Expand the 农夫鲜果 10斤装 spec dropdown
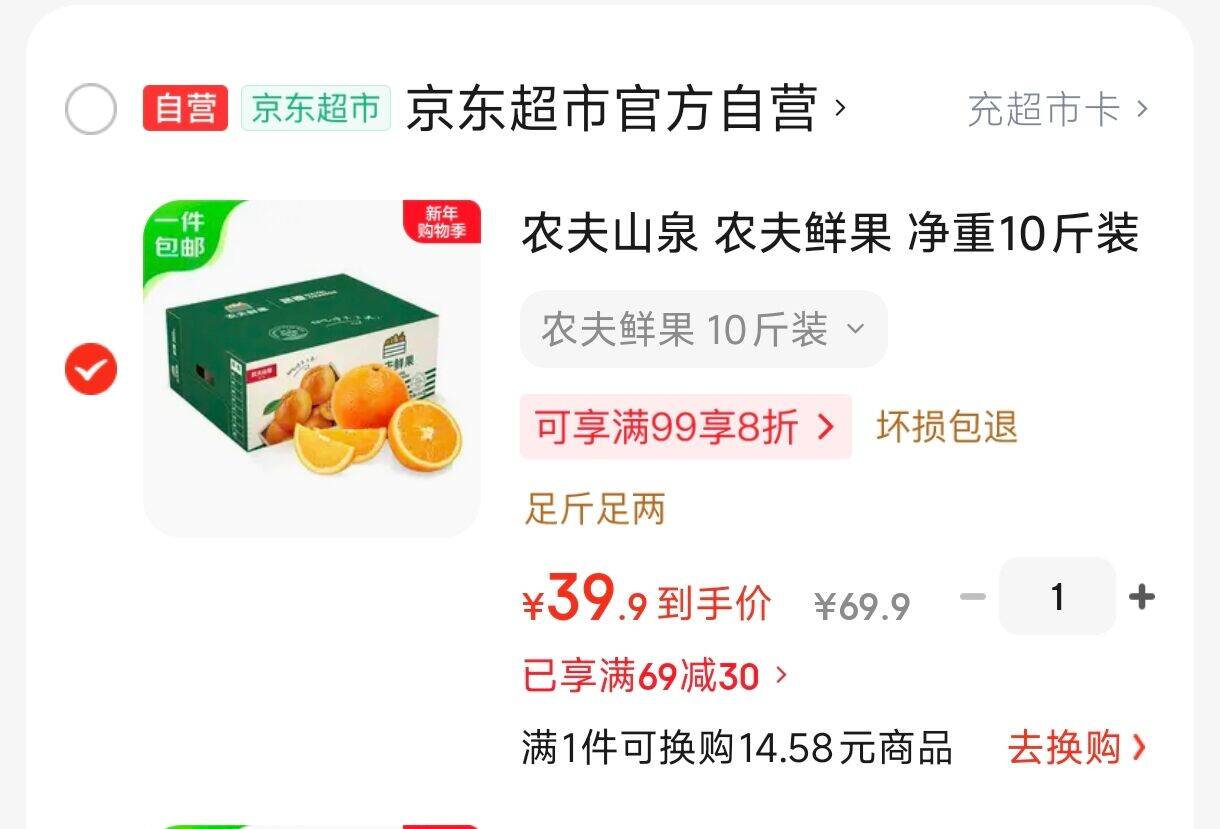1220x829 pixels. tap(703, 329)
